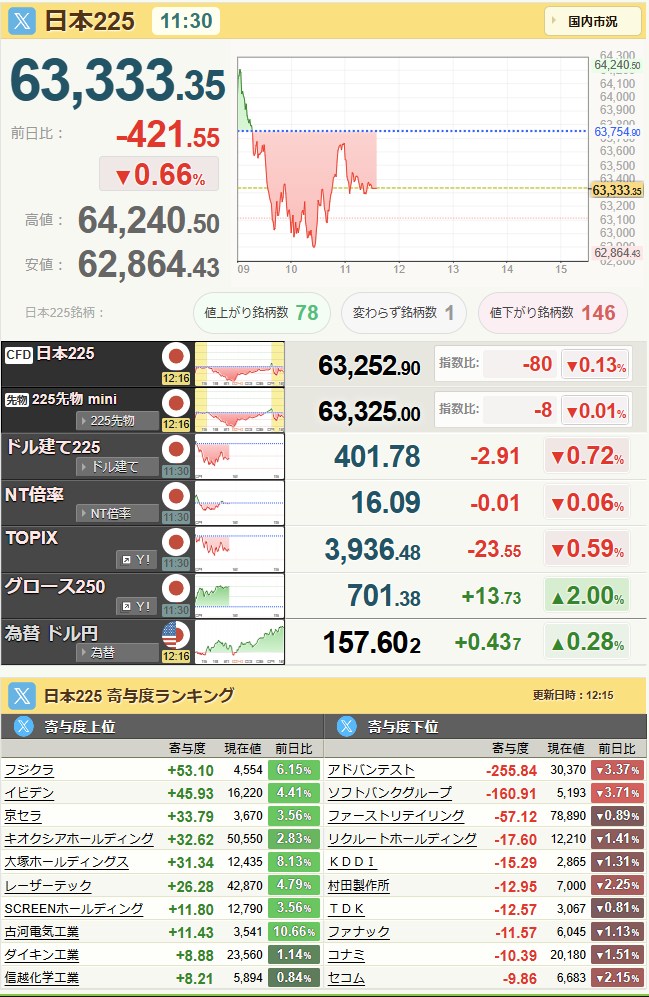
Task: Open グロース250 Y! link button
Action: click(137, 606)
